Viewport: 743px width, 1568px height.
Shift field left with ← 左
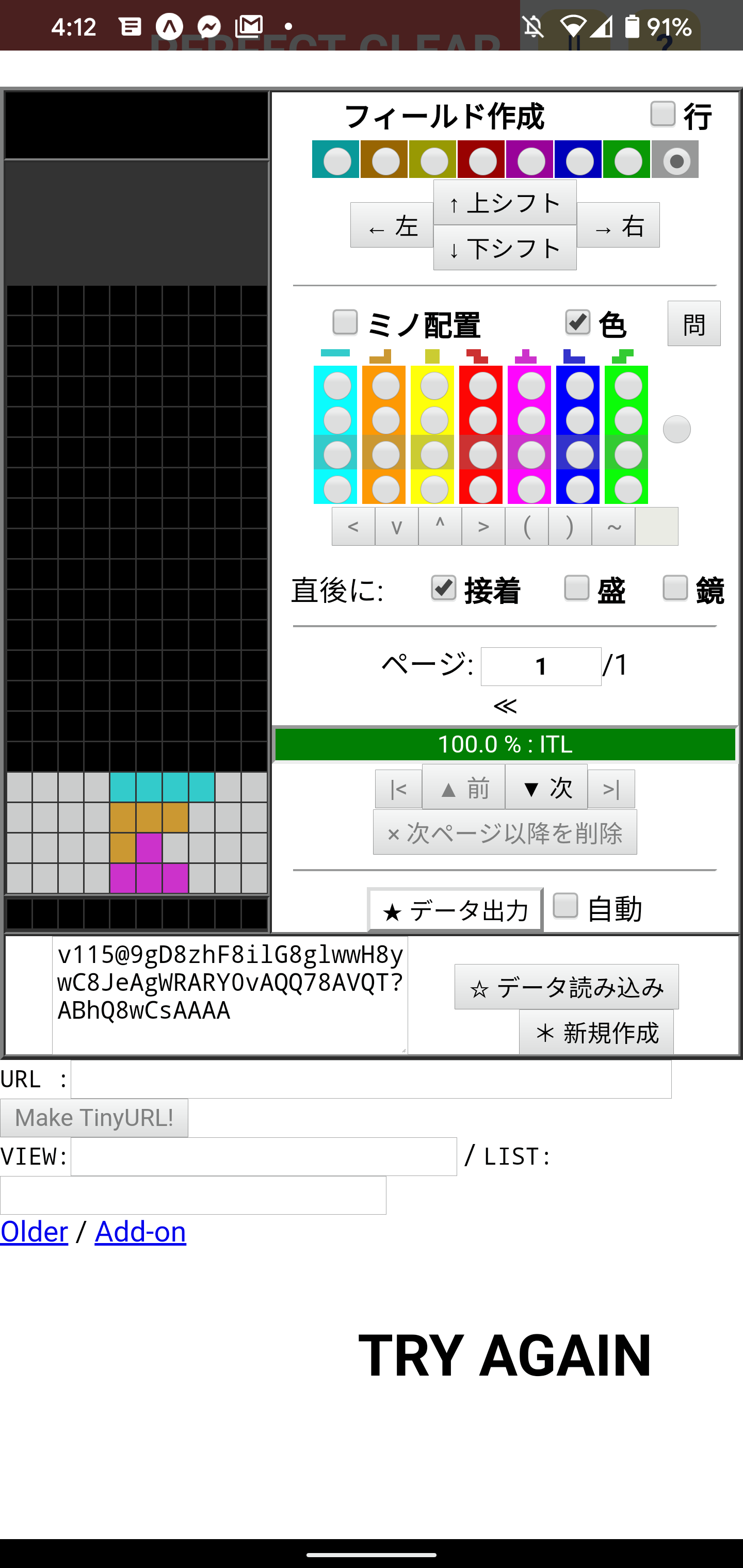point(392,225)
